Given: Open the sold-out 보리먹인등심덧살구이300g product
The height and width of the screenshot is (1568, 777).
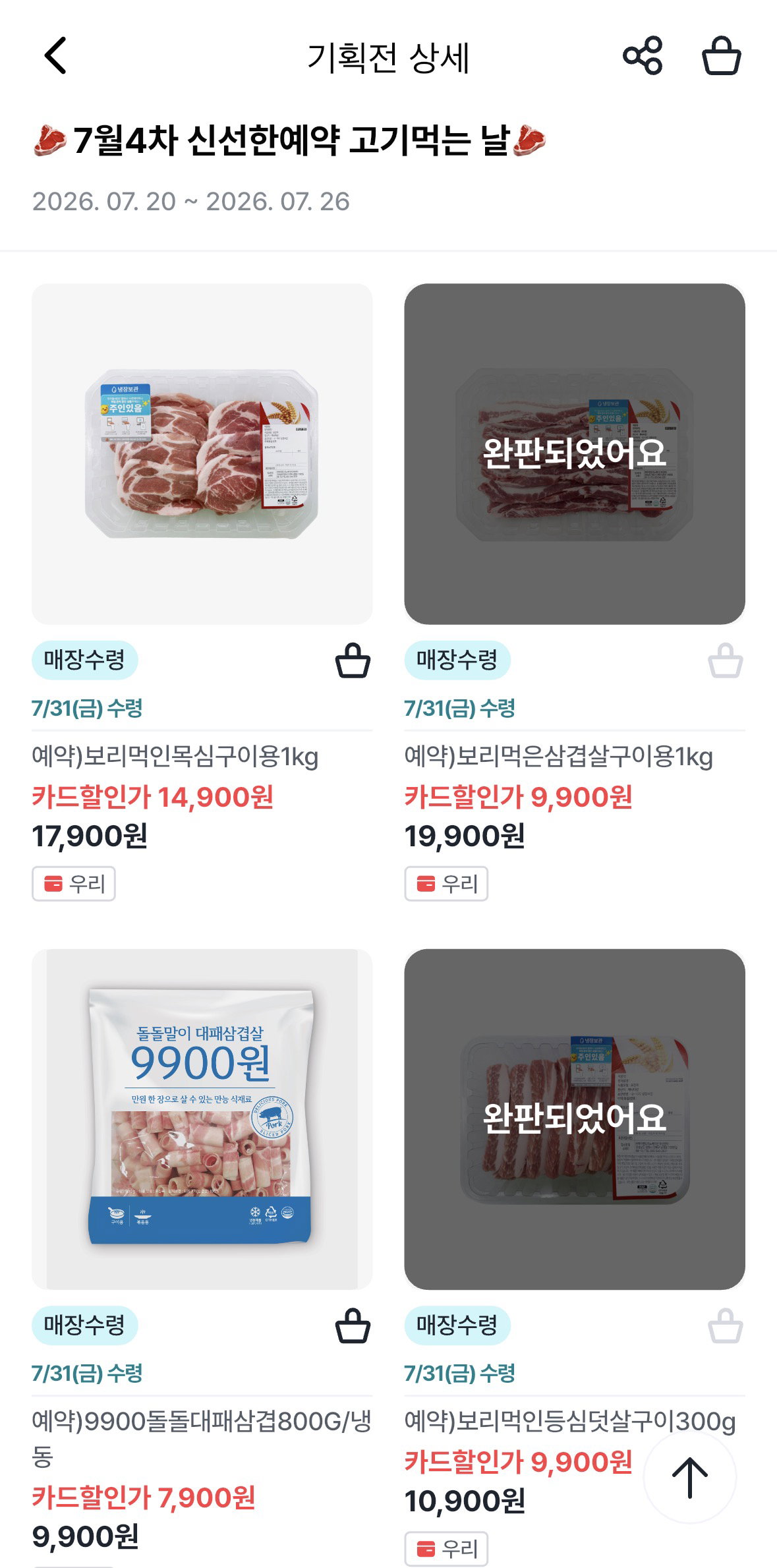Looking at the screenshot, I should 575,1119.
